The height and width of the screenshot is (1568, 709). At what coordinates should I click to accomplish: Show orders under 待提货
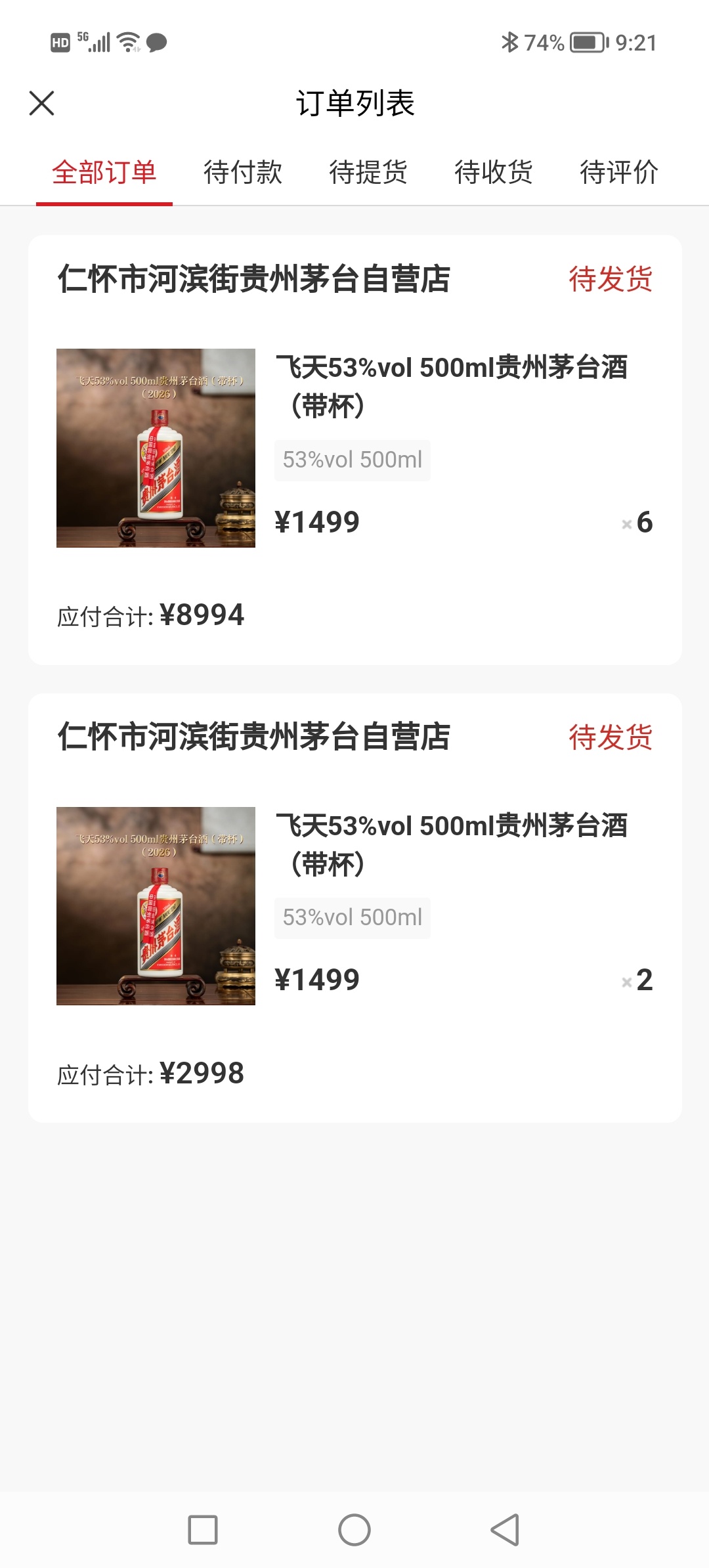coord(368,173)
